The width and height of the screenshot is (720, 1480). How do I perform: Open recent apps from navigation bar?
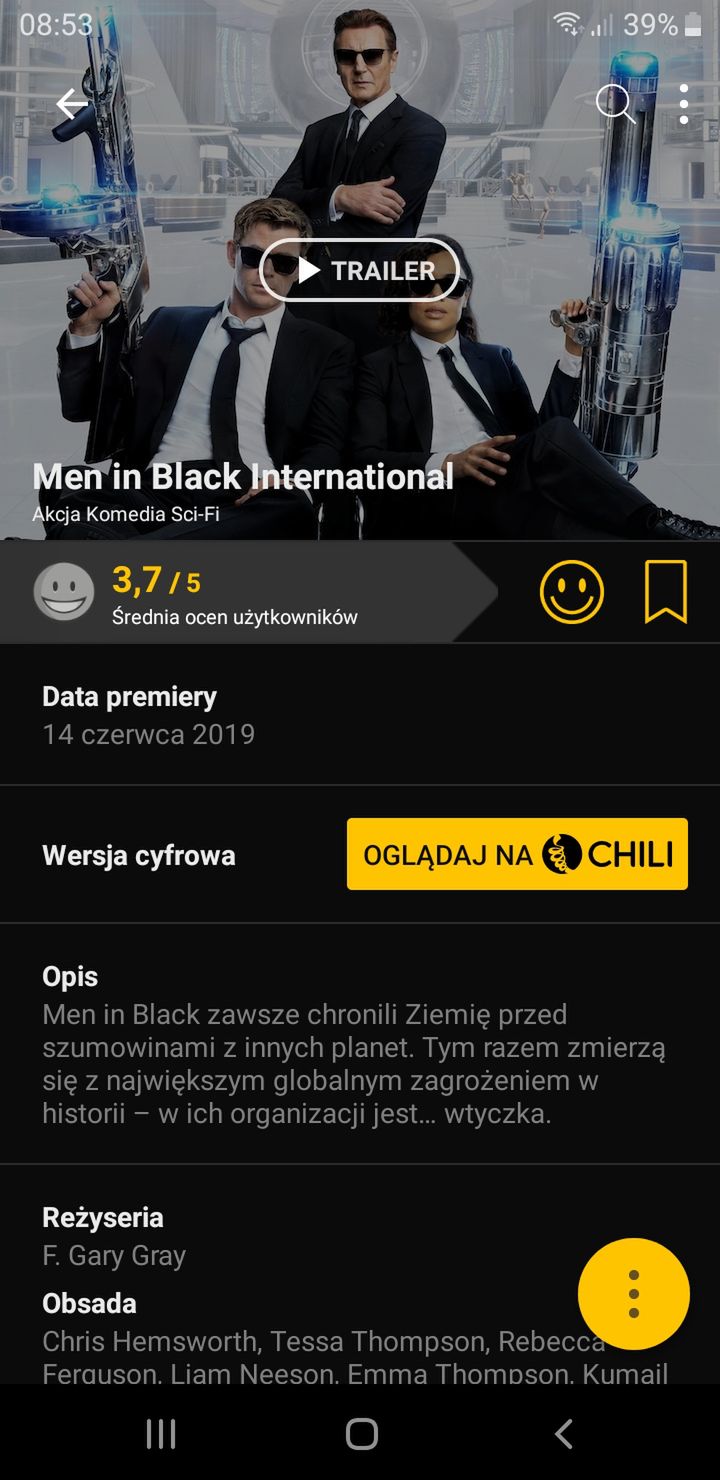click(x=161, y=1434)
